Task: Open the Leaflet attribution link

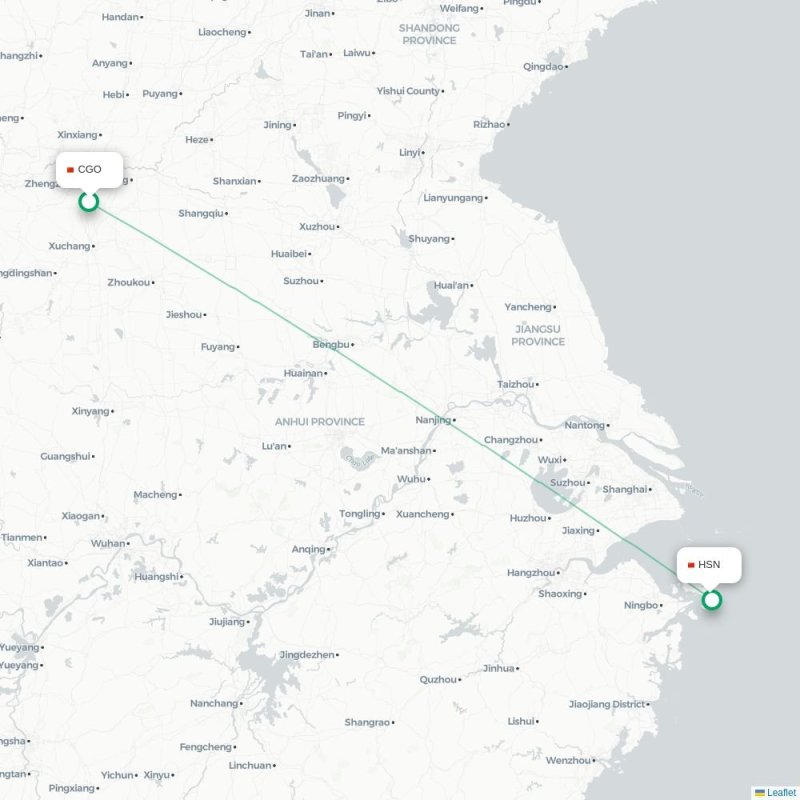Action: tap(781, 792)
